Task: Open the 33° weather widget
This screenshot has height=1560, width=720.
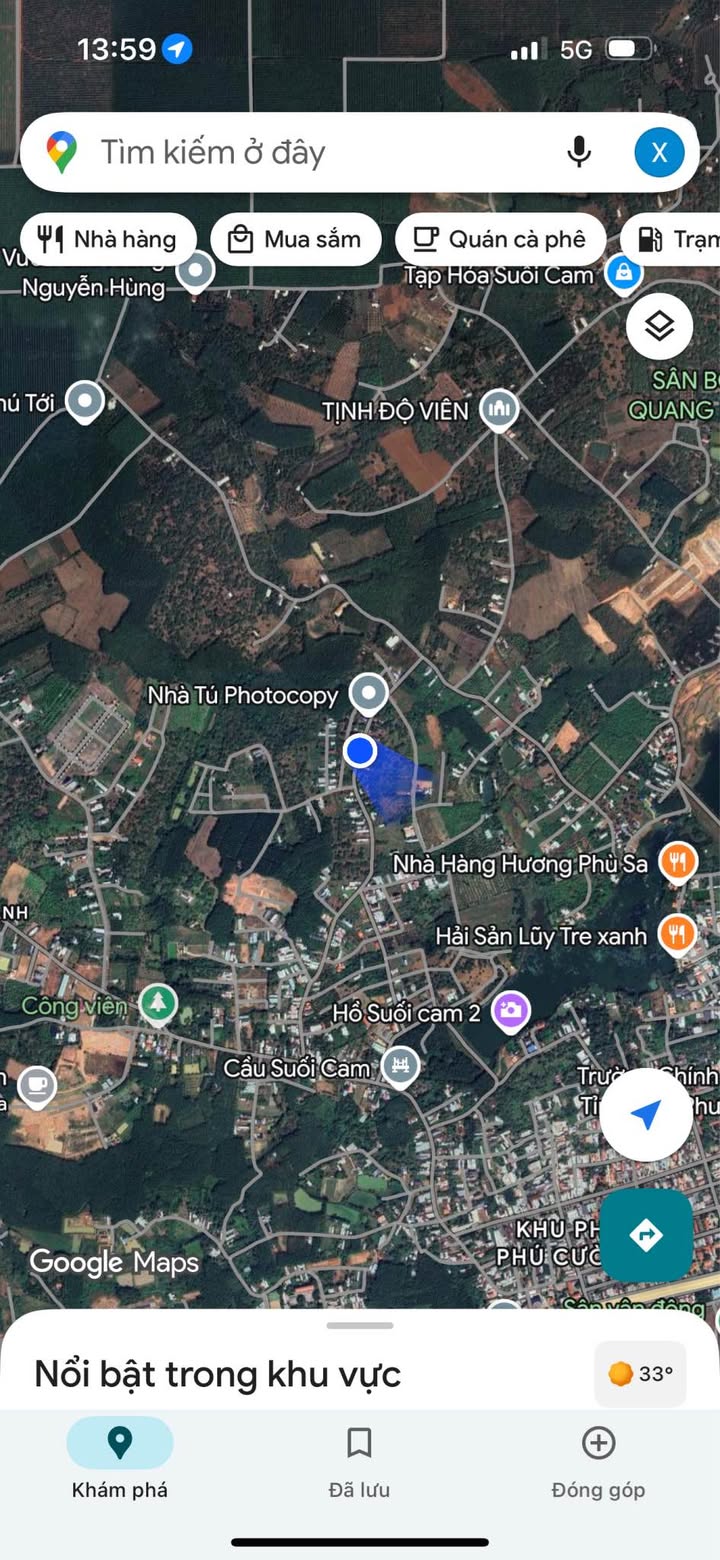Action: [640, 1374]
